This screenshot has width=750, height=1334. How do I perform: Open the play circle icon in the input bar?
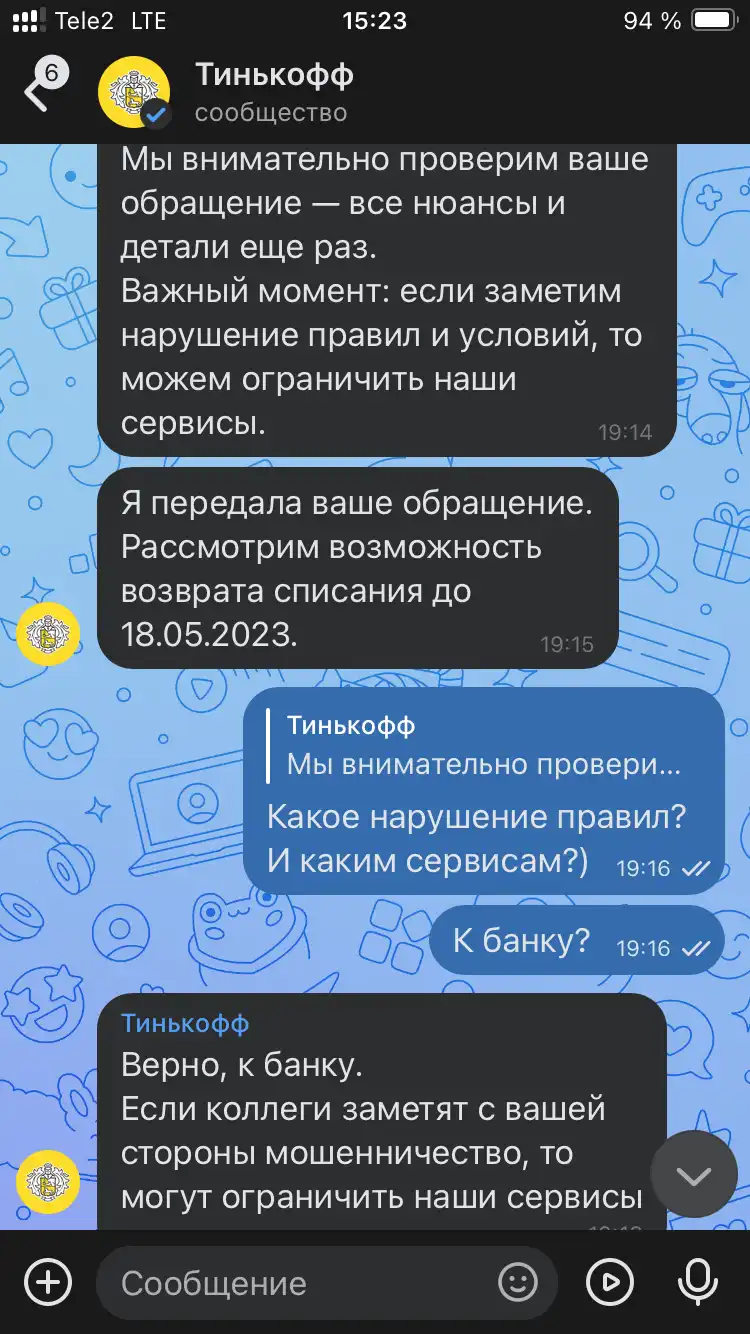(609, 1282)
